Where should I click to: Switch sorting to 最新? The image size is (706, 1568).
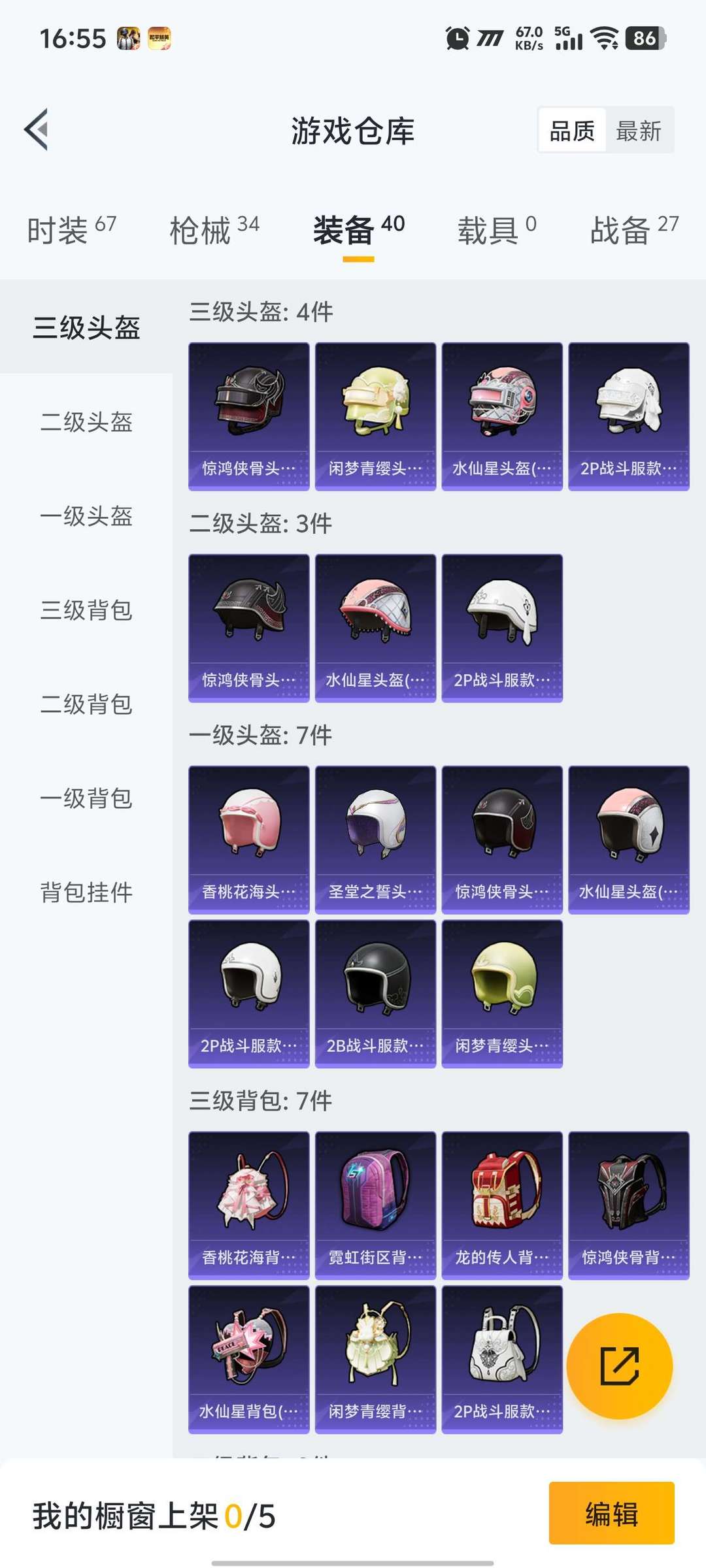(637, 131)
